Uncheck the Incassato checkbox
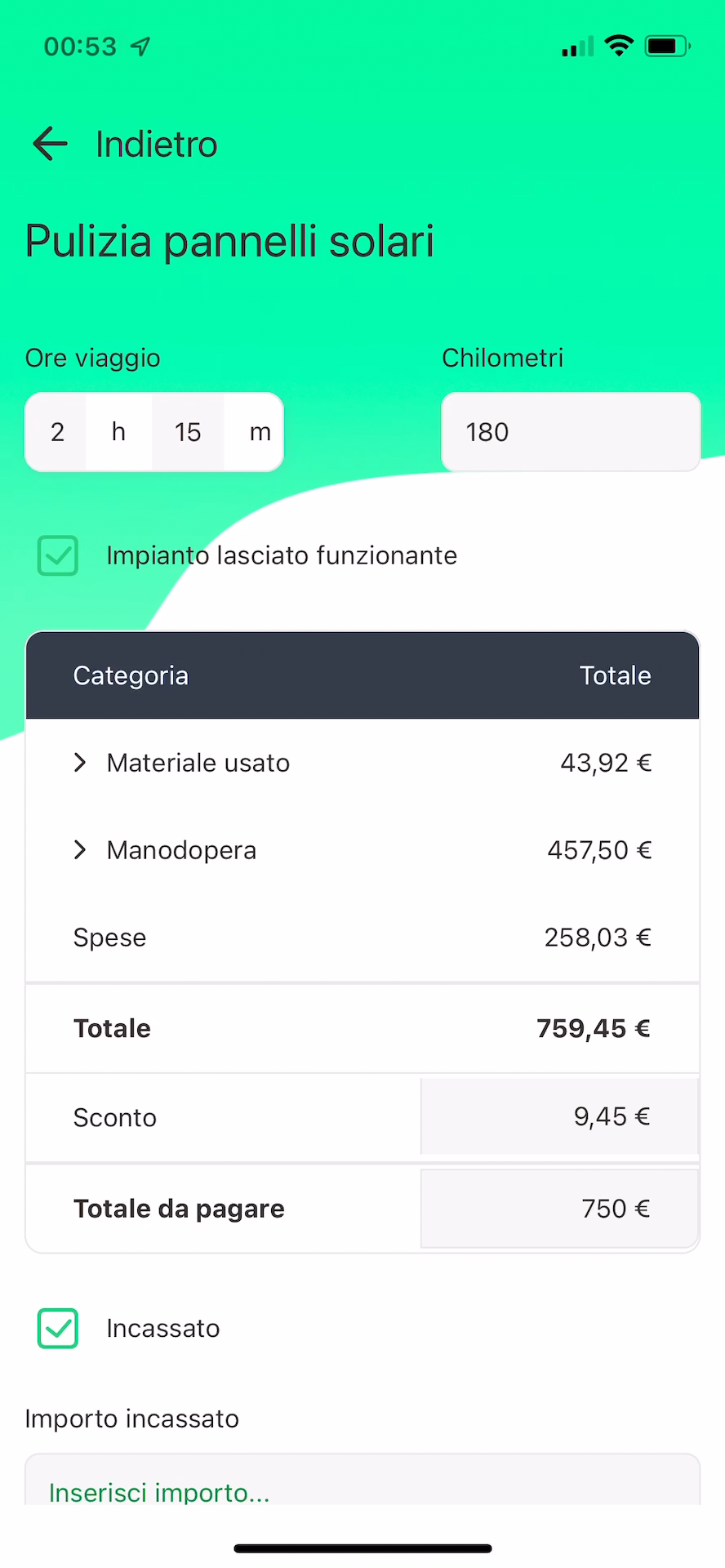The height and width of the screenshot is (1568, 725). point(58,1328)
